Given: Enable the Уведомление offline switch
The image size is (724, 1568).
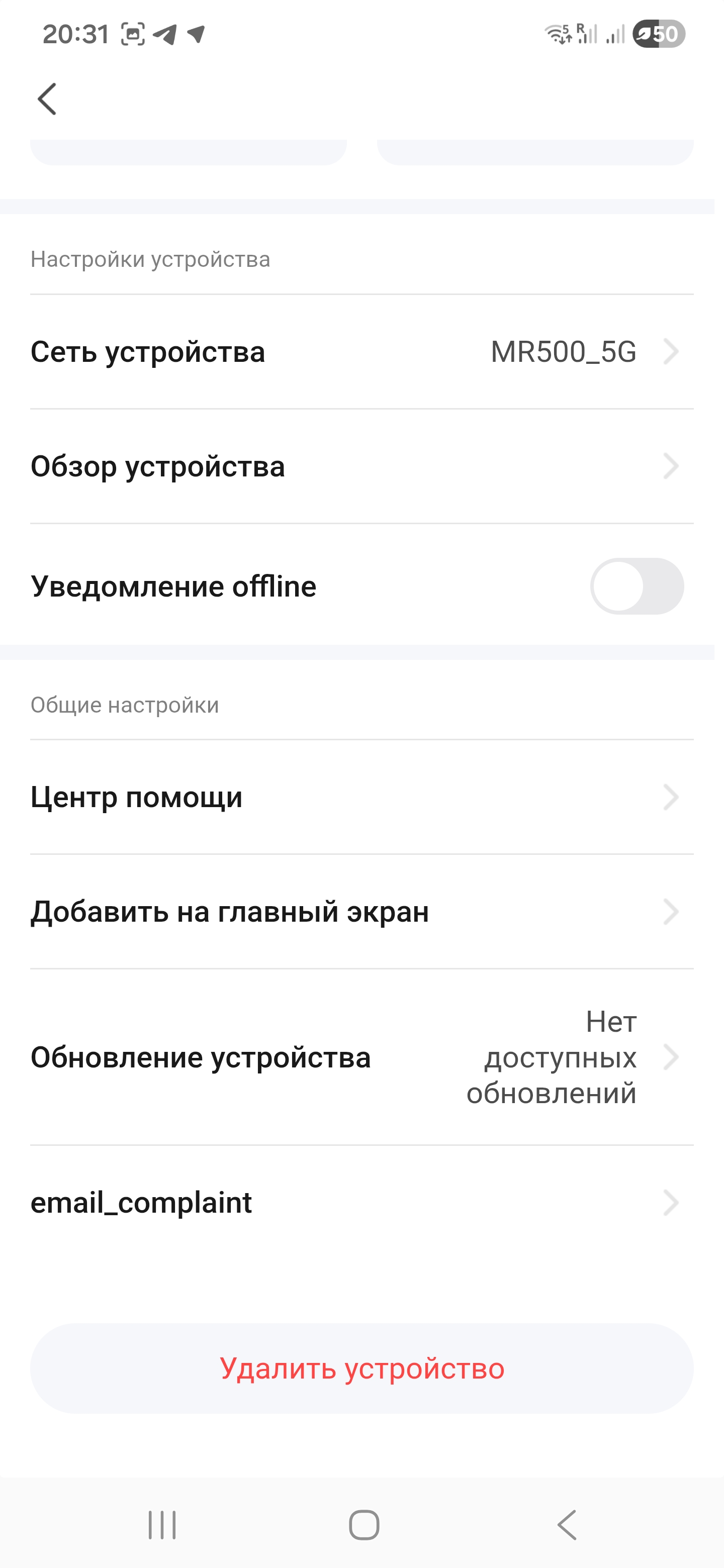Looking at the screenshot, I should [637, 586].
